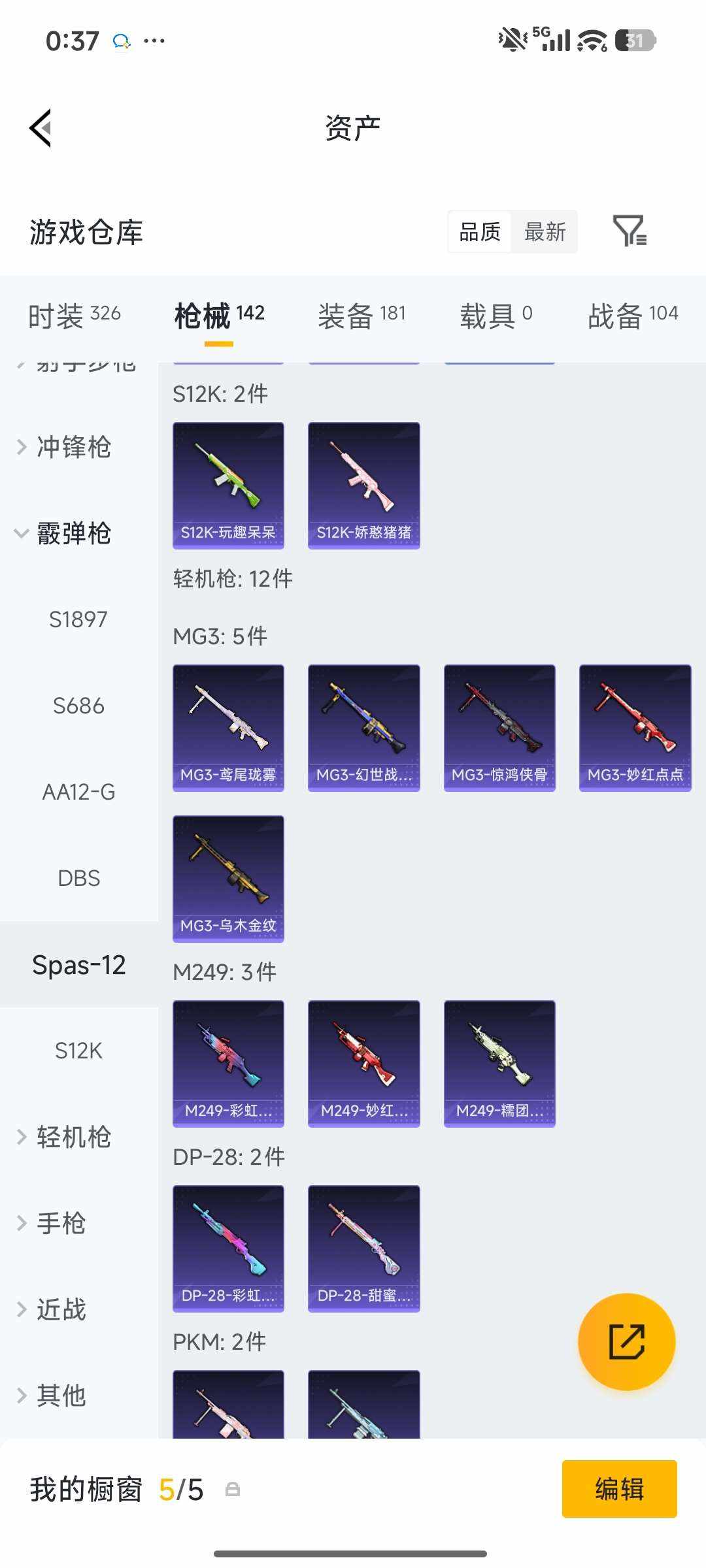
Task: Go back from the 资产 page
Action: click(x=41, y=128)
